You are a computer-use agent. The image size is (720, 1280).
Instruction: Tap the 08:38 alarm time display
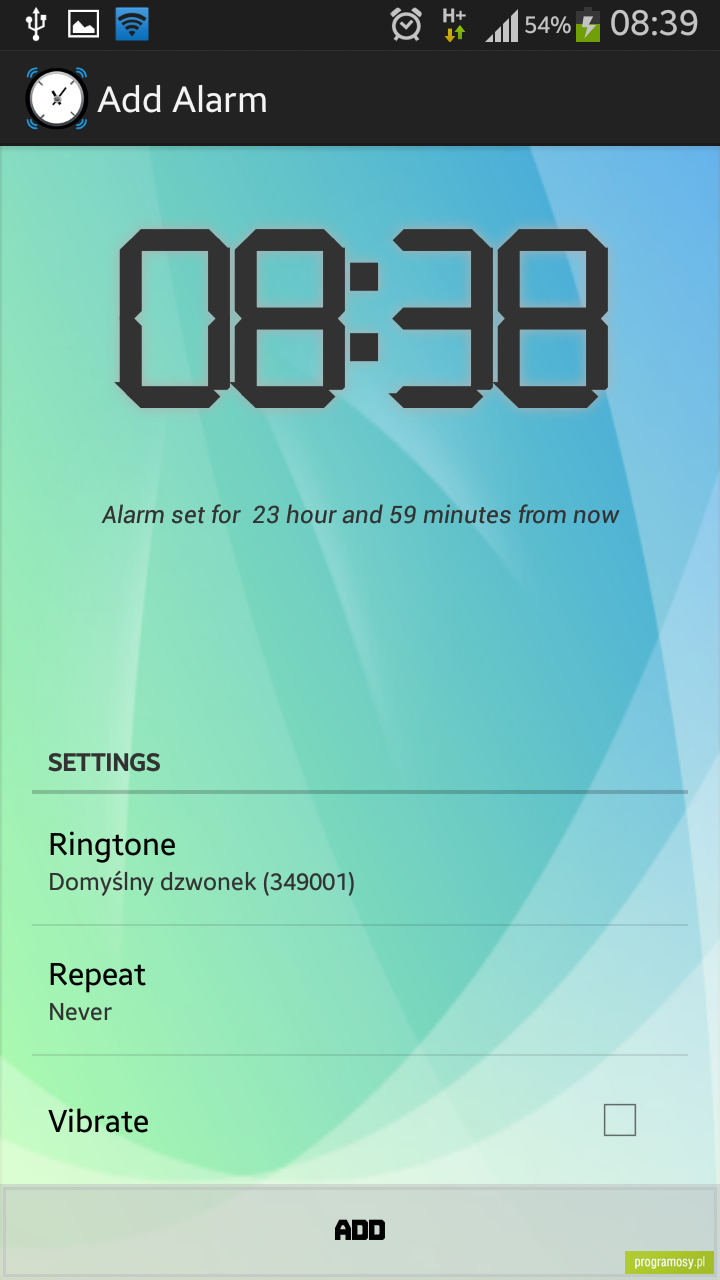pyautogui.click(x=360, y=318)
